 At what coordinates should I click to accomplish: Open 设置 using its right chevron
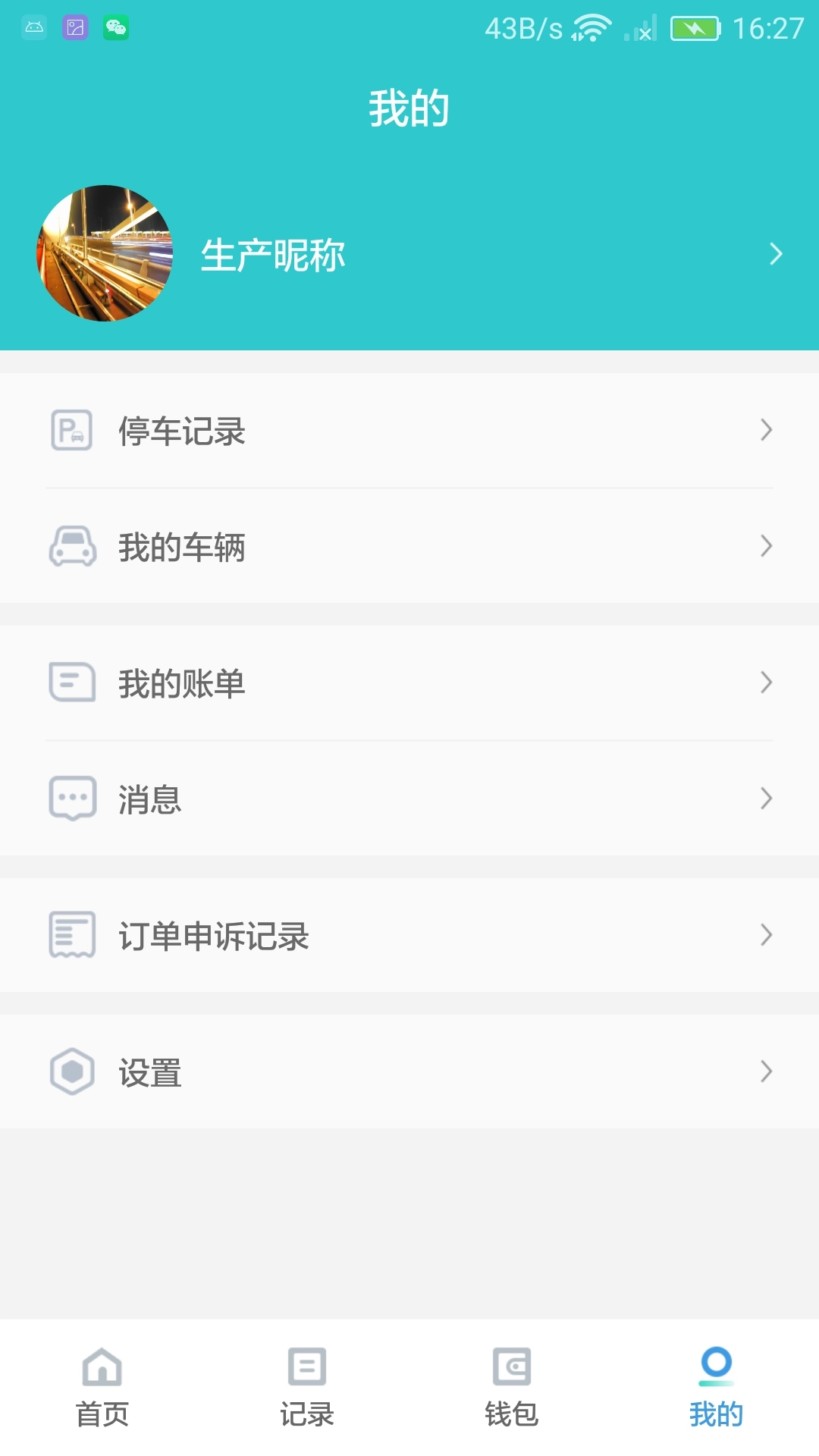766,1071
